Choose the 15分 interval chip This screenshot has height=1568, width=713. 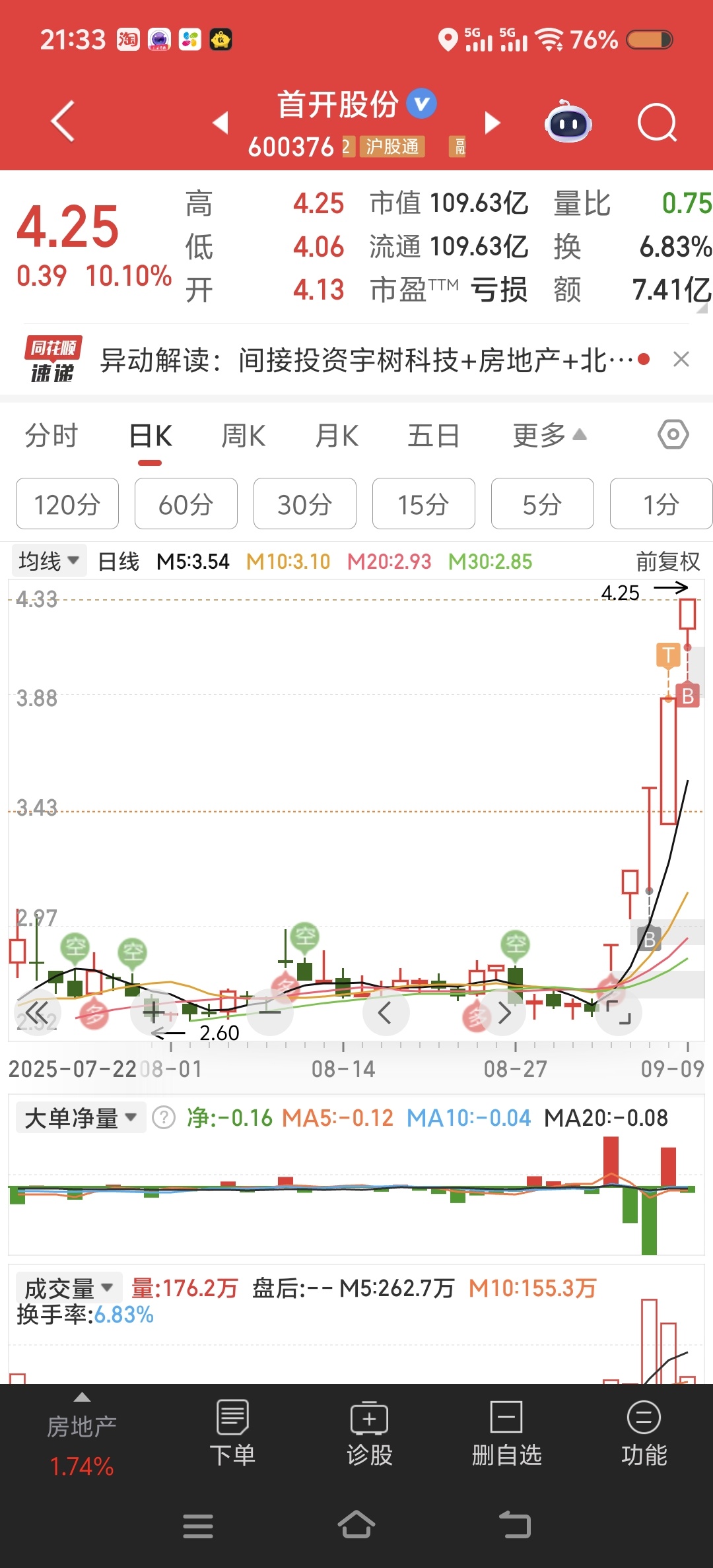pyautogui.click(x=423, y=504)
